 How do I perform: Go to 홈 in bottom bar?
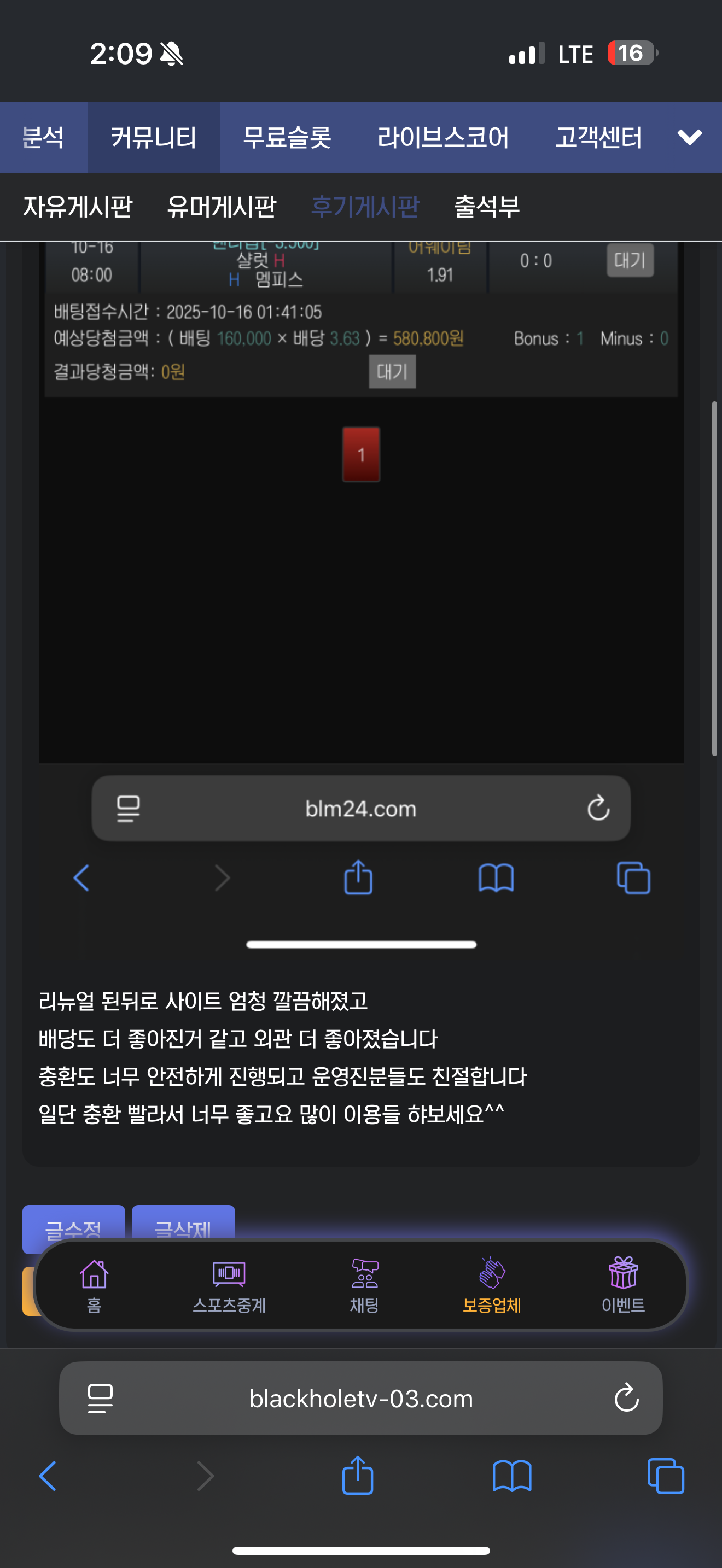tap(95, 1285)
